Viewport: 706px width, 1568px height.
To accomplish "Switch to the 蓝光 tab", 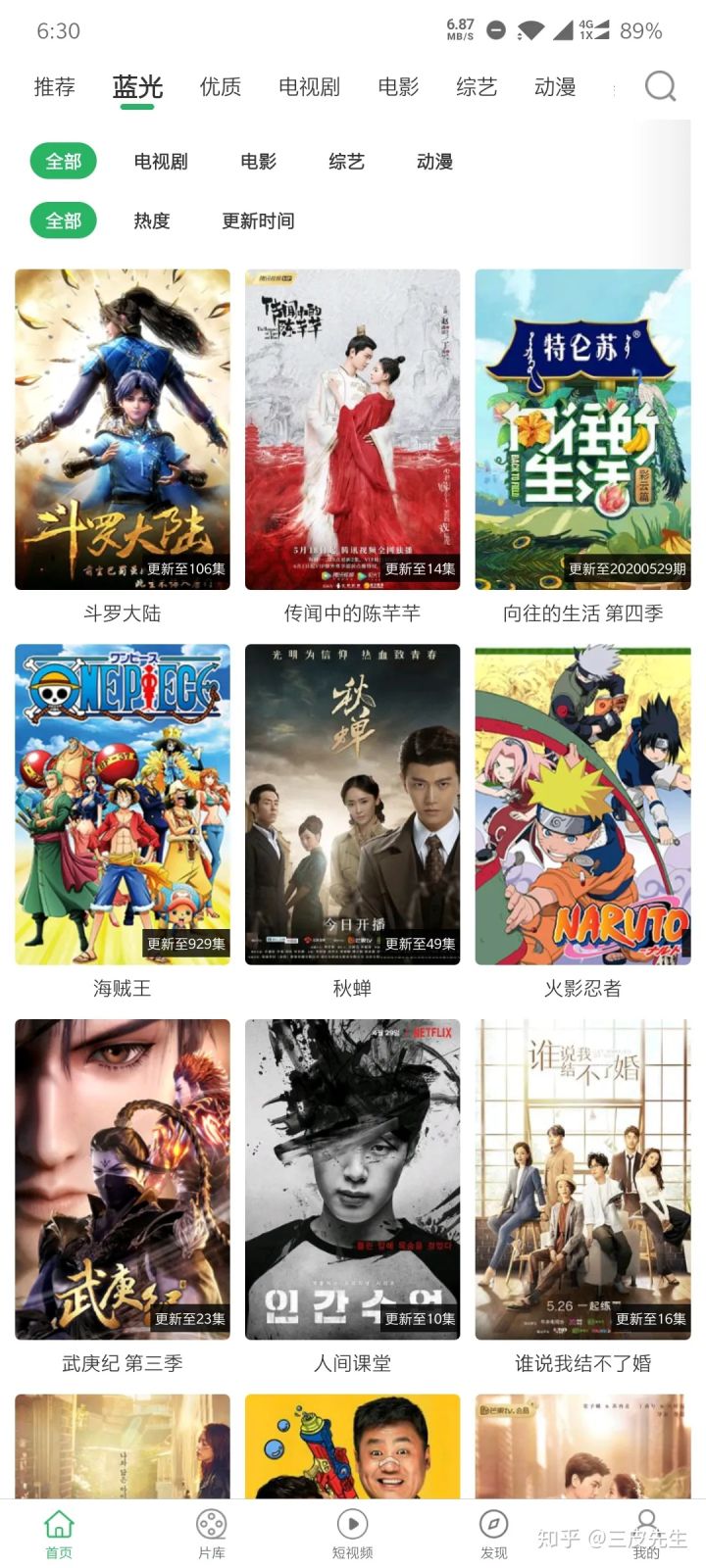I will tap(136, 86).
